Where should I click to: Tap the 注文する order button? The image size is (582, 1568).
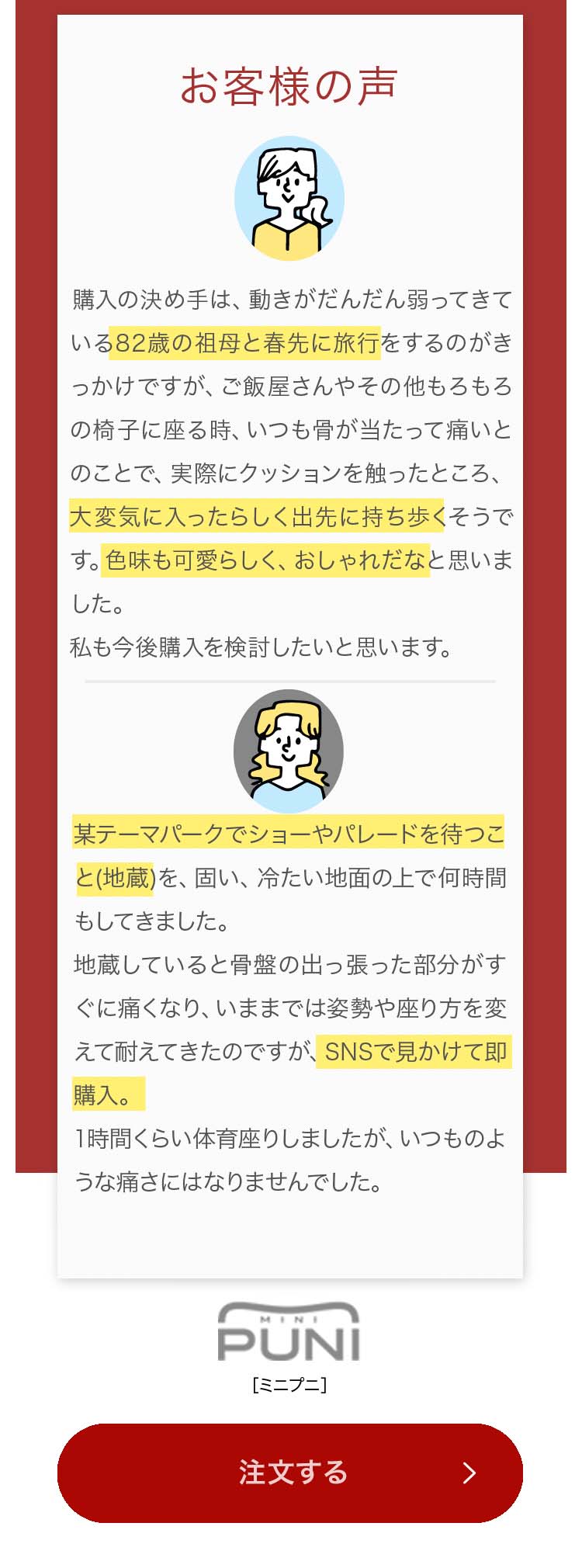[290, 1473]
